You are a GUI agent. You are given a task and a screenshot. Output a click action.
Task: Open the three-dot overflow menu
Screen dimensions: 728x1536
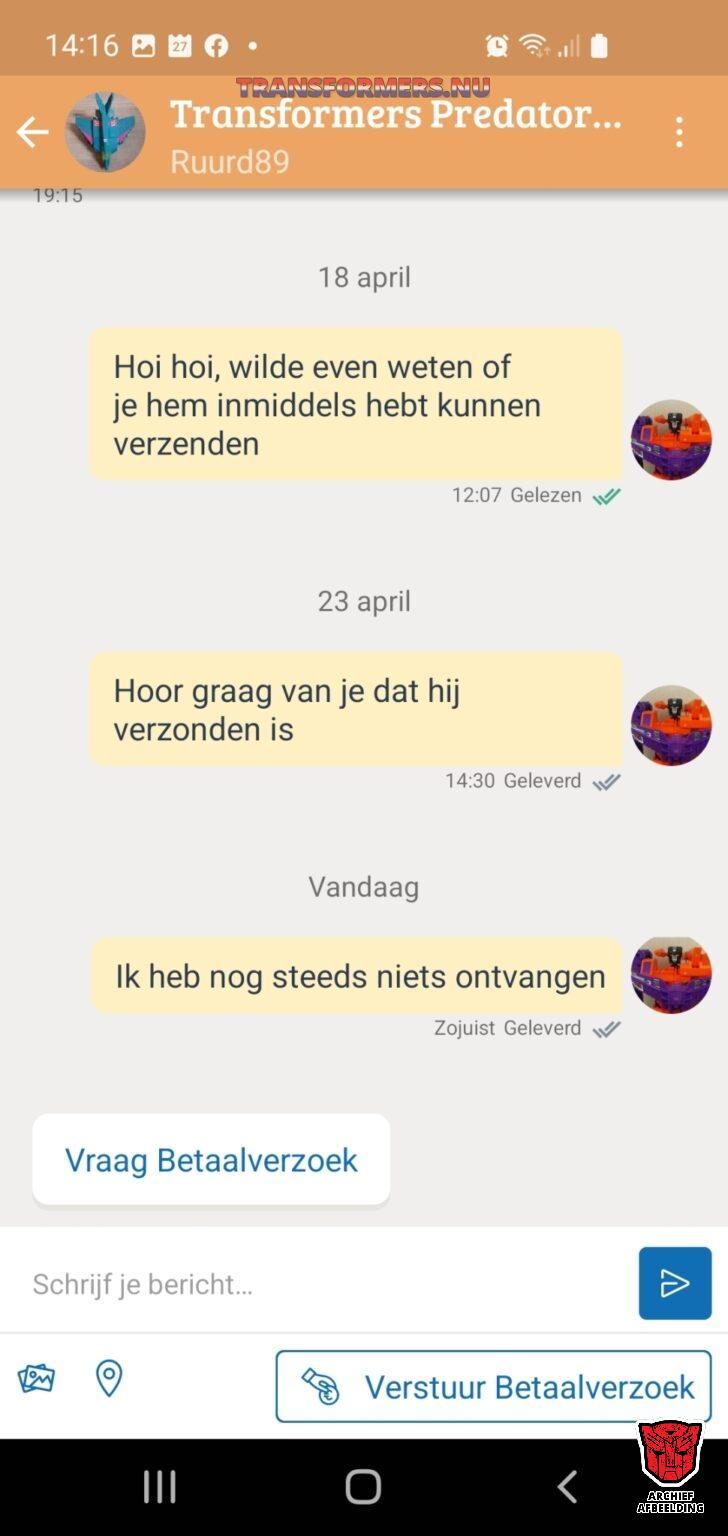point(679,132)
